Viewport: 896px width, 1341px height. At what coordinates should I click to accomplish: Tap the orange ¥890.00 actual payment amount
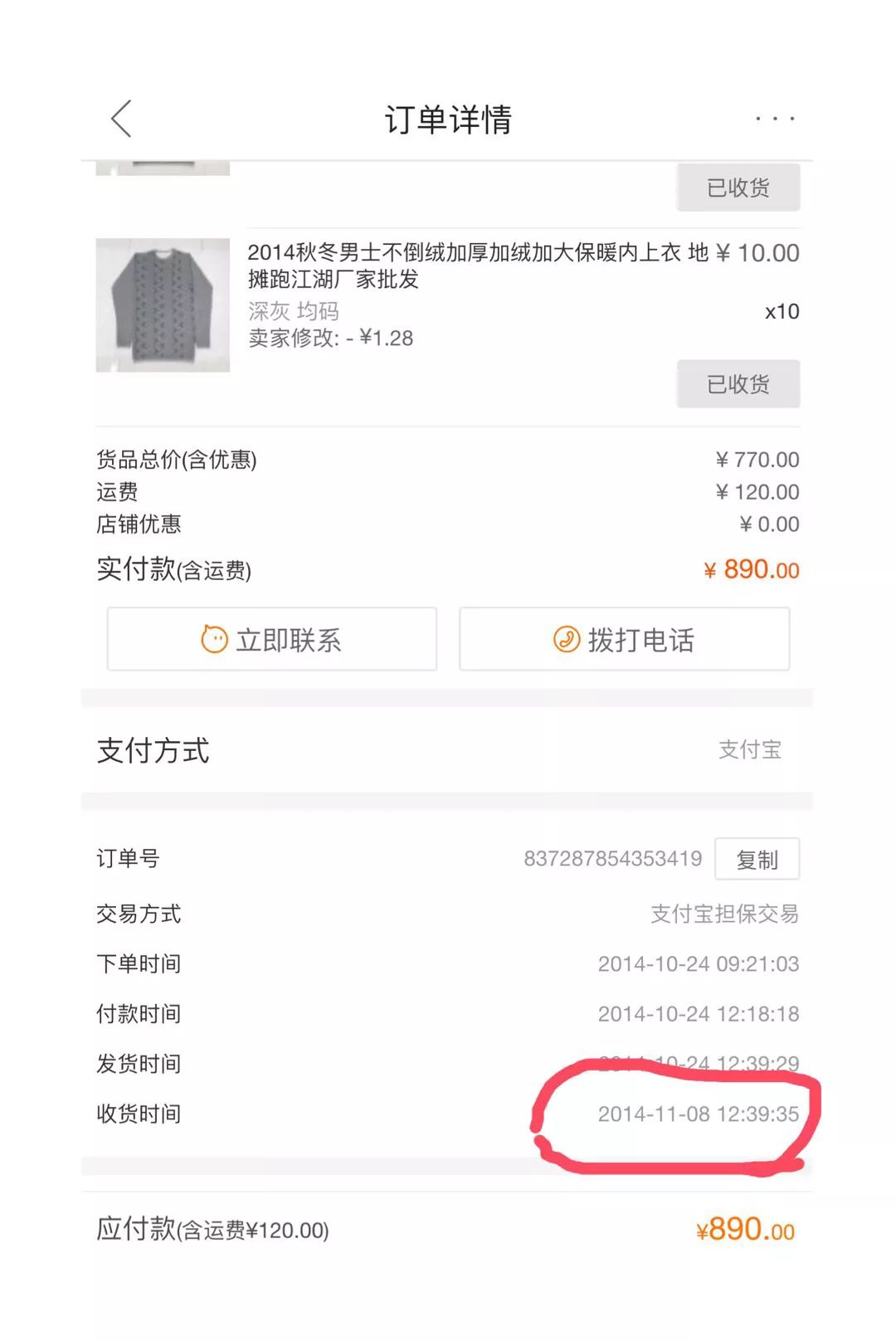749,569
